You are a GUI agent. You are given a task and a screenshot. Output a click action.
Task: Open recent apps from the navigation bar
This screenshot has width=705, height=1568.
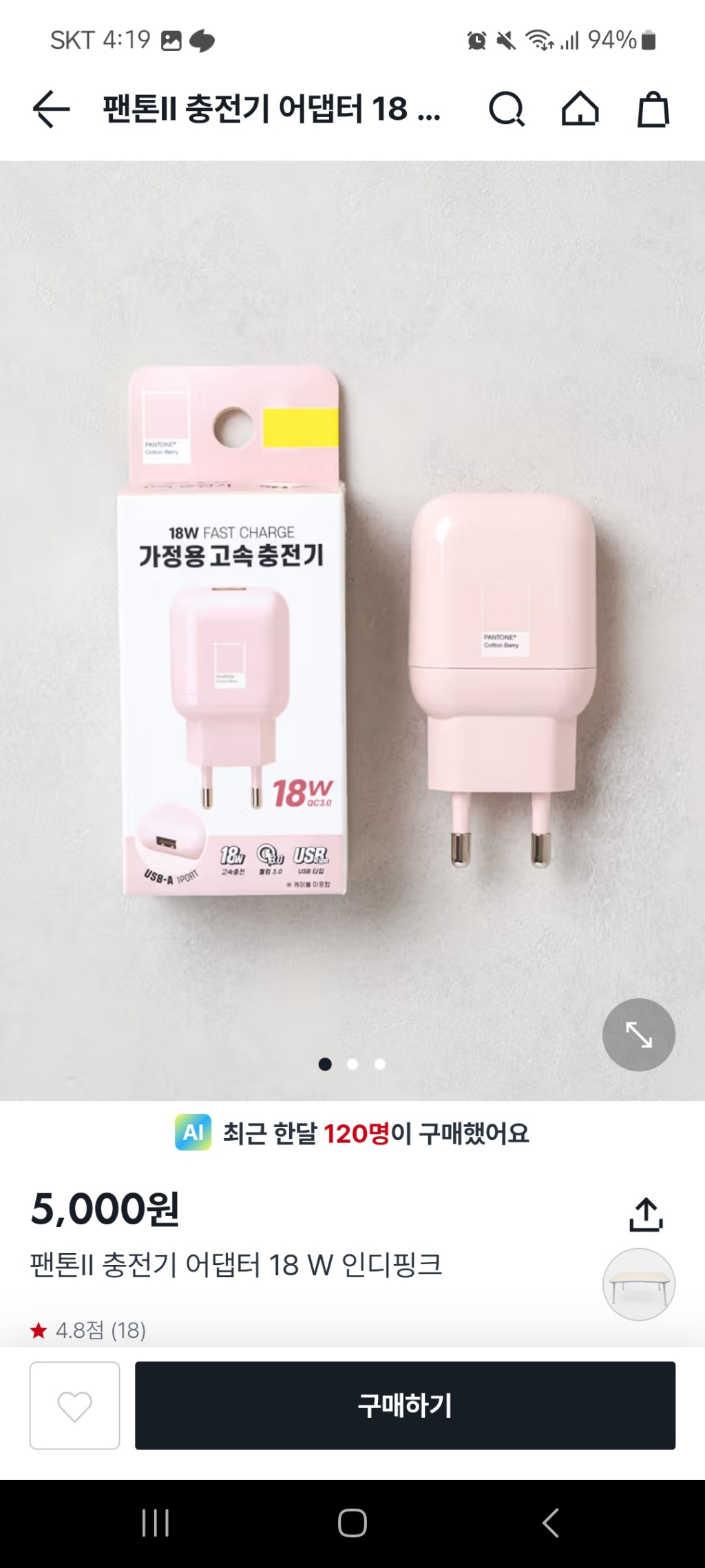[155, 1523]
